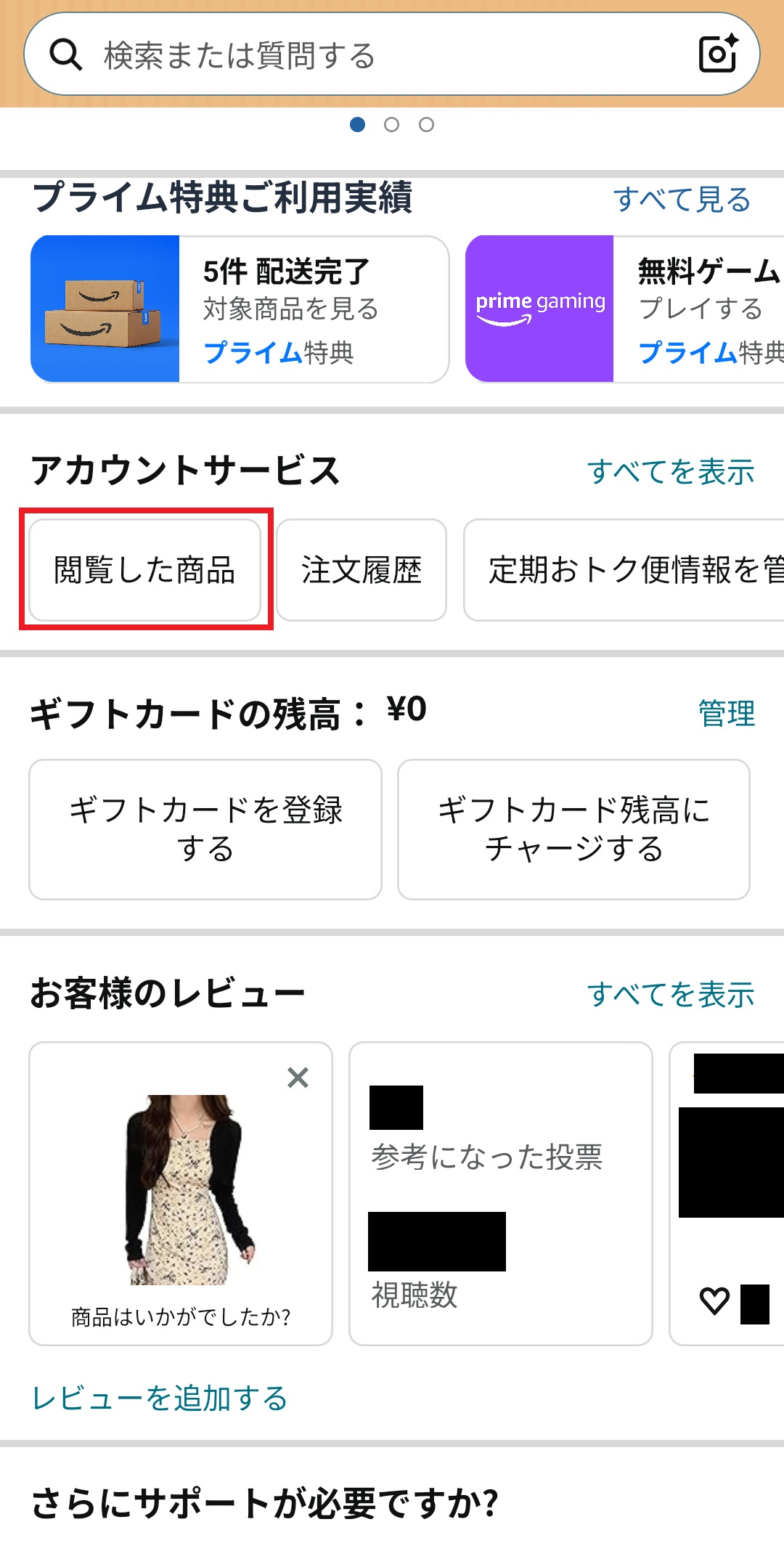This screenshot has height=1543, width=784.
Task: Select the second carousel page dot
Action: pos(391,125)
